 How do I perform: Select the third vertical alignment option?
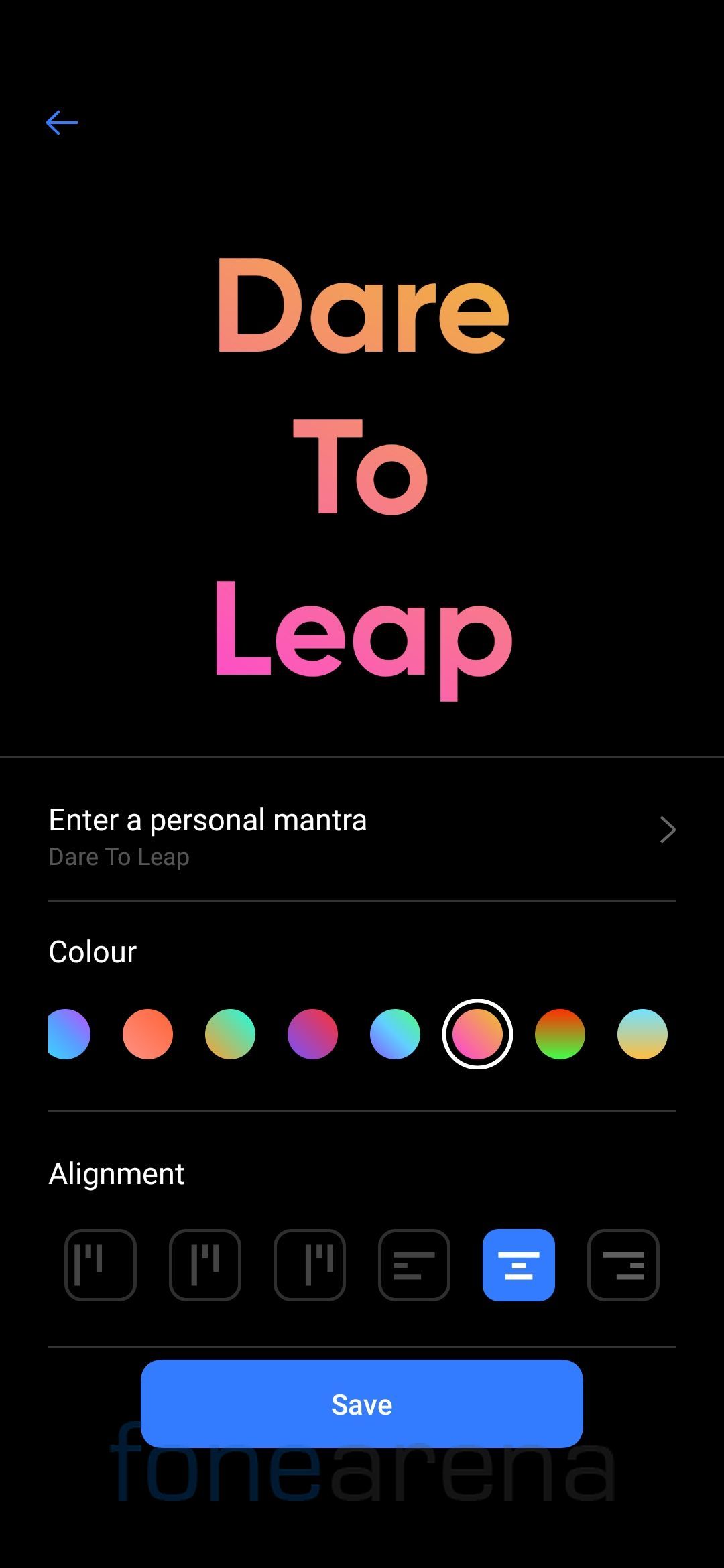pos(310,1266)
